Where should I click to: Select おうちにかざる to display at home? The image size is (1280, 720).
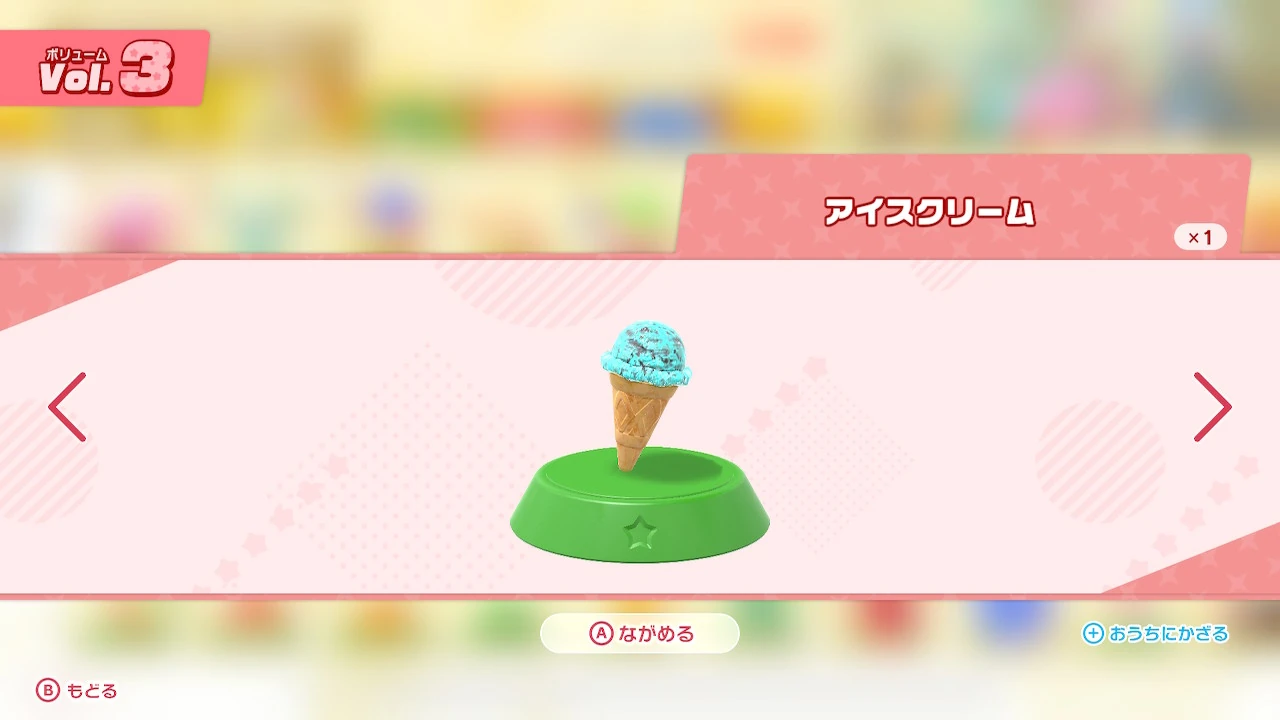(x=1156, y=633)
